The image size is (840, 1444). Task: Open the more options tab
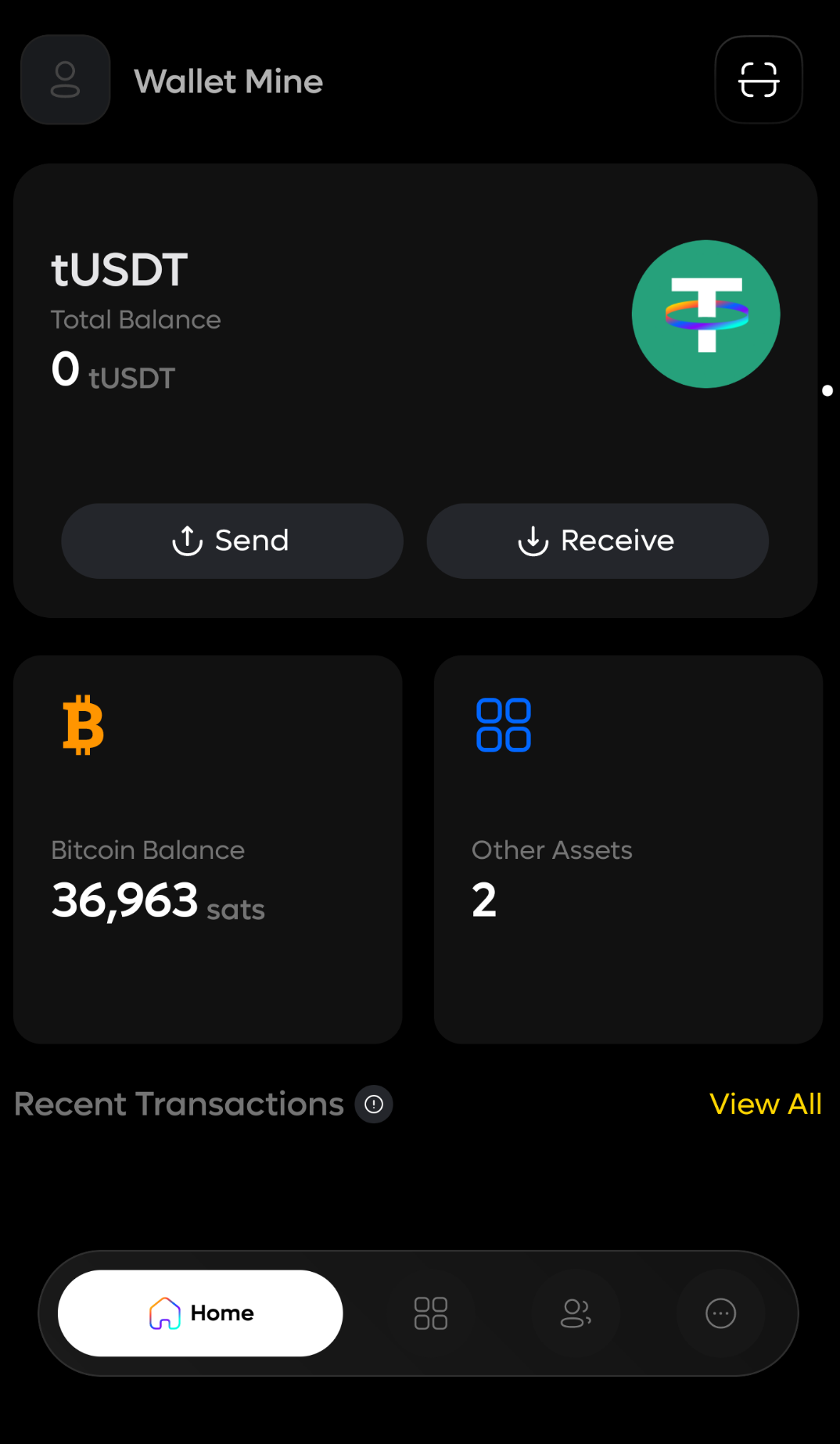720,1313
